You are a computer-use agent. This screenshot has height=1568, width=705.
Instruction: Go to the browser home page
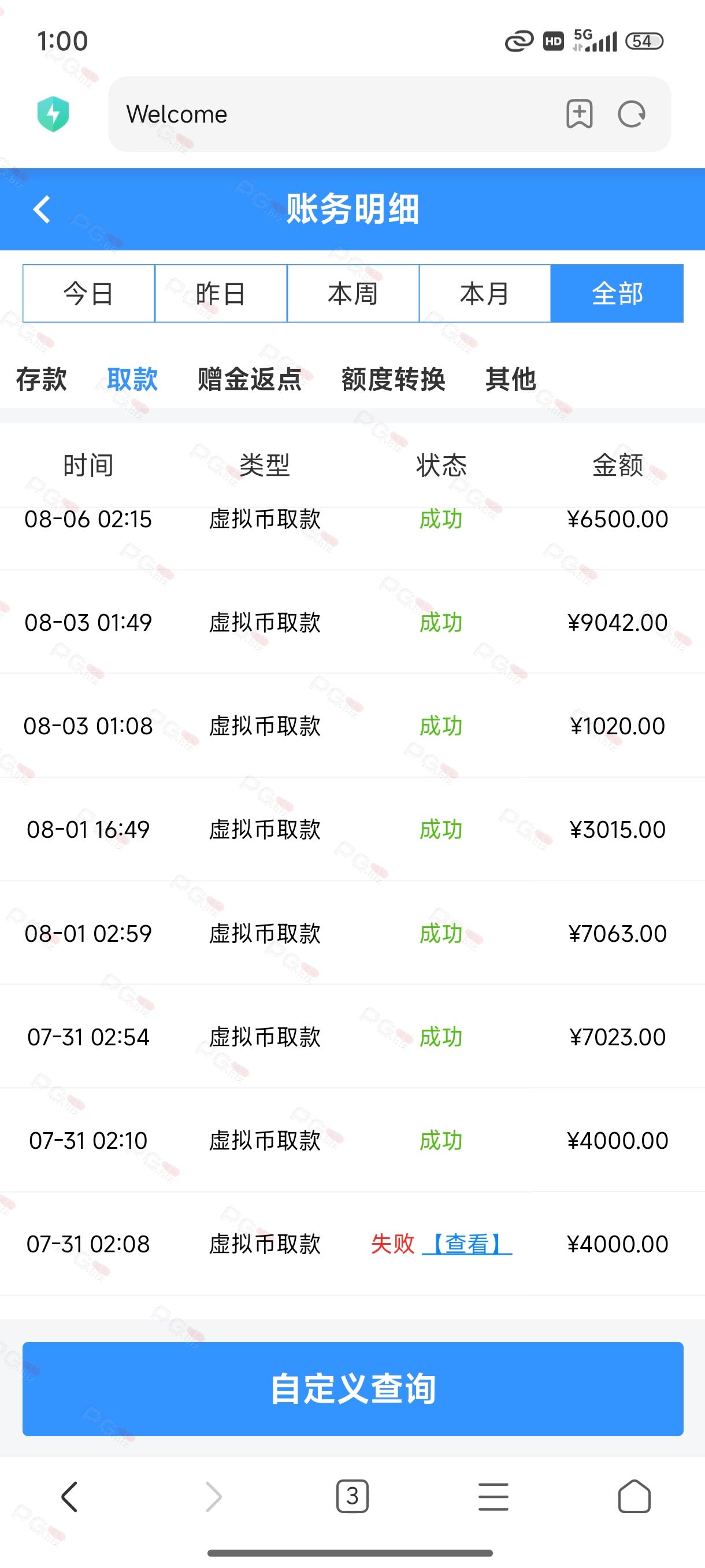pos(634,1496)
